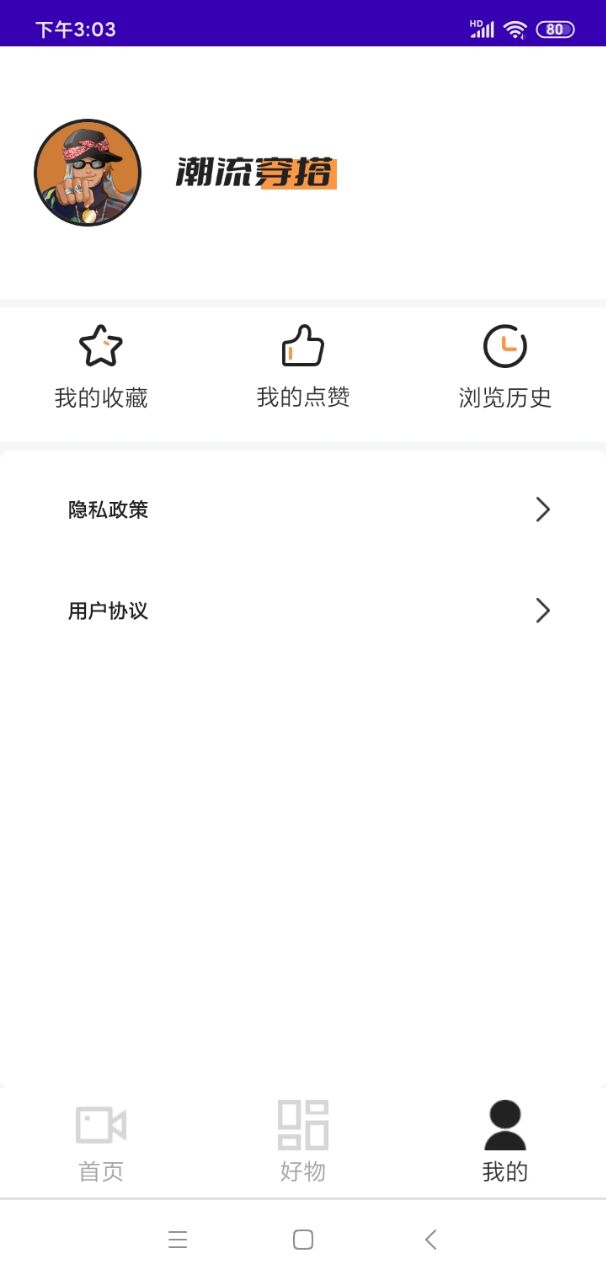
Task: Open 我的点赞 likes
Action: click(x=303, y=367)
